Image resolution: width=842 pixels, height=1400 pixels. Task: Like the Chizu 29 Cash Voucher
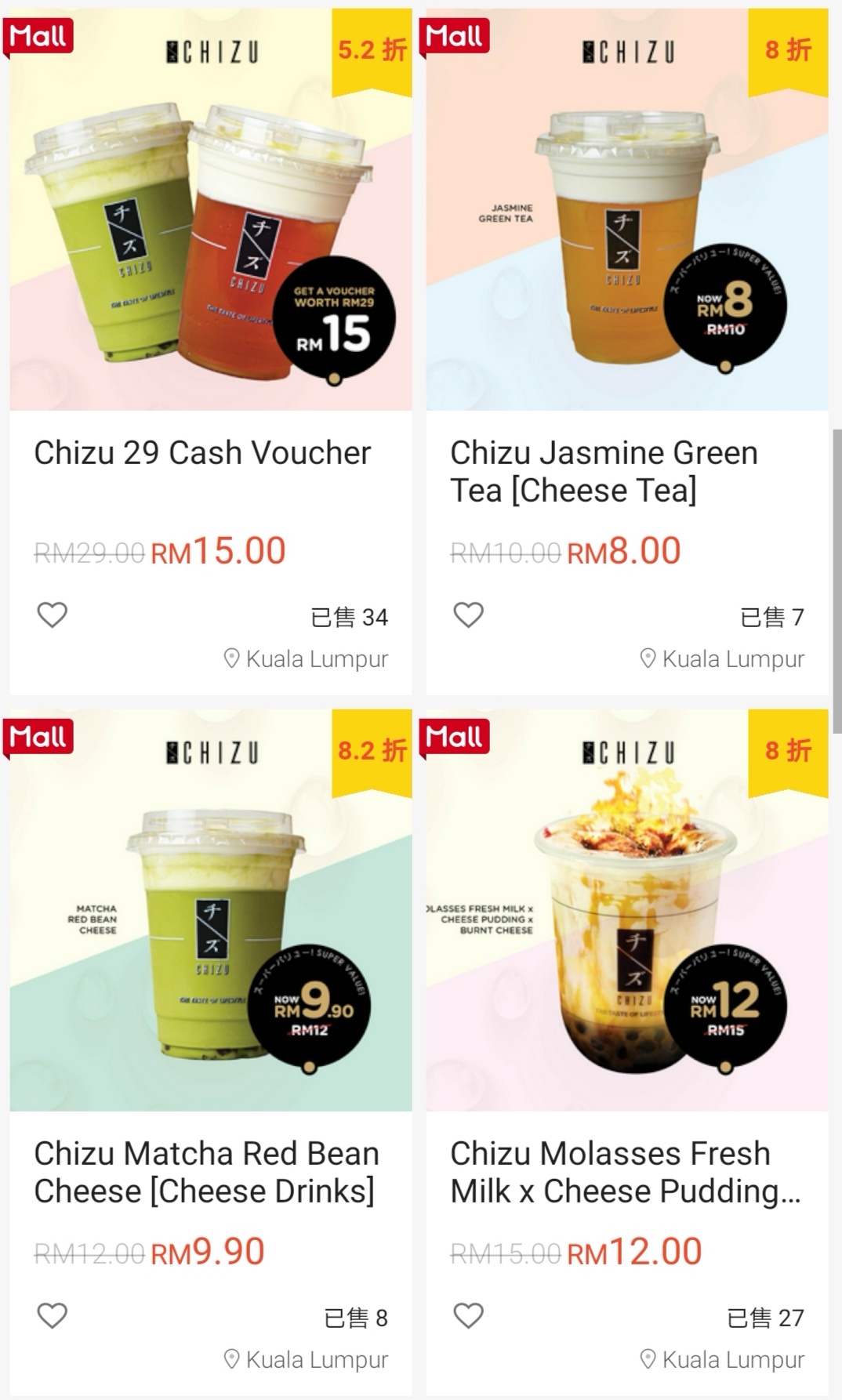pyautogui.click(x=53, y=615)
